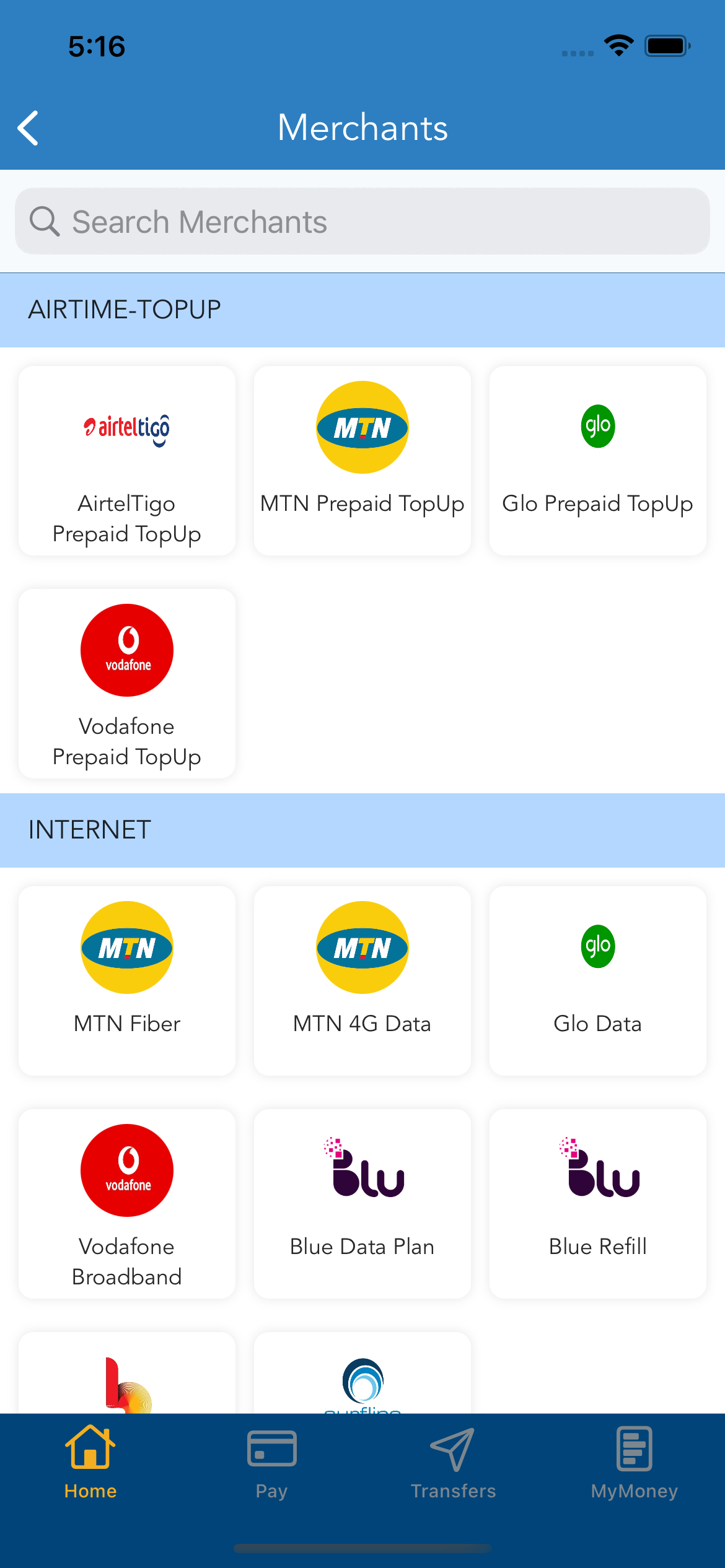Tap the Search Merchants field

pyautogui.click(x=362, y=222)
